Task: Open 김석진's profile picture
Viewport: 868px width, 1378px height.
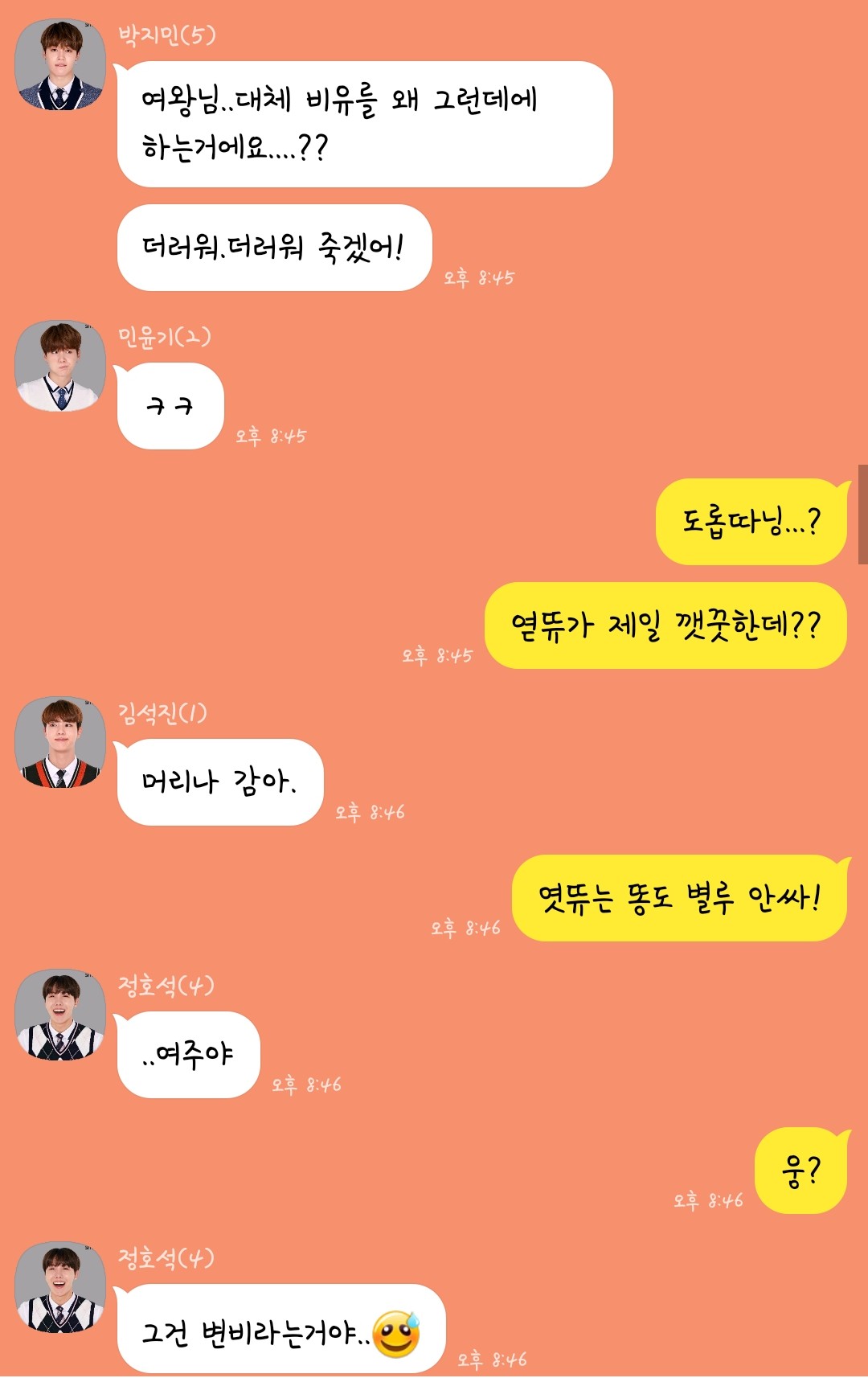Action: tap(60, 742)
